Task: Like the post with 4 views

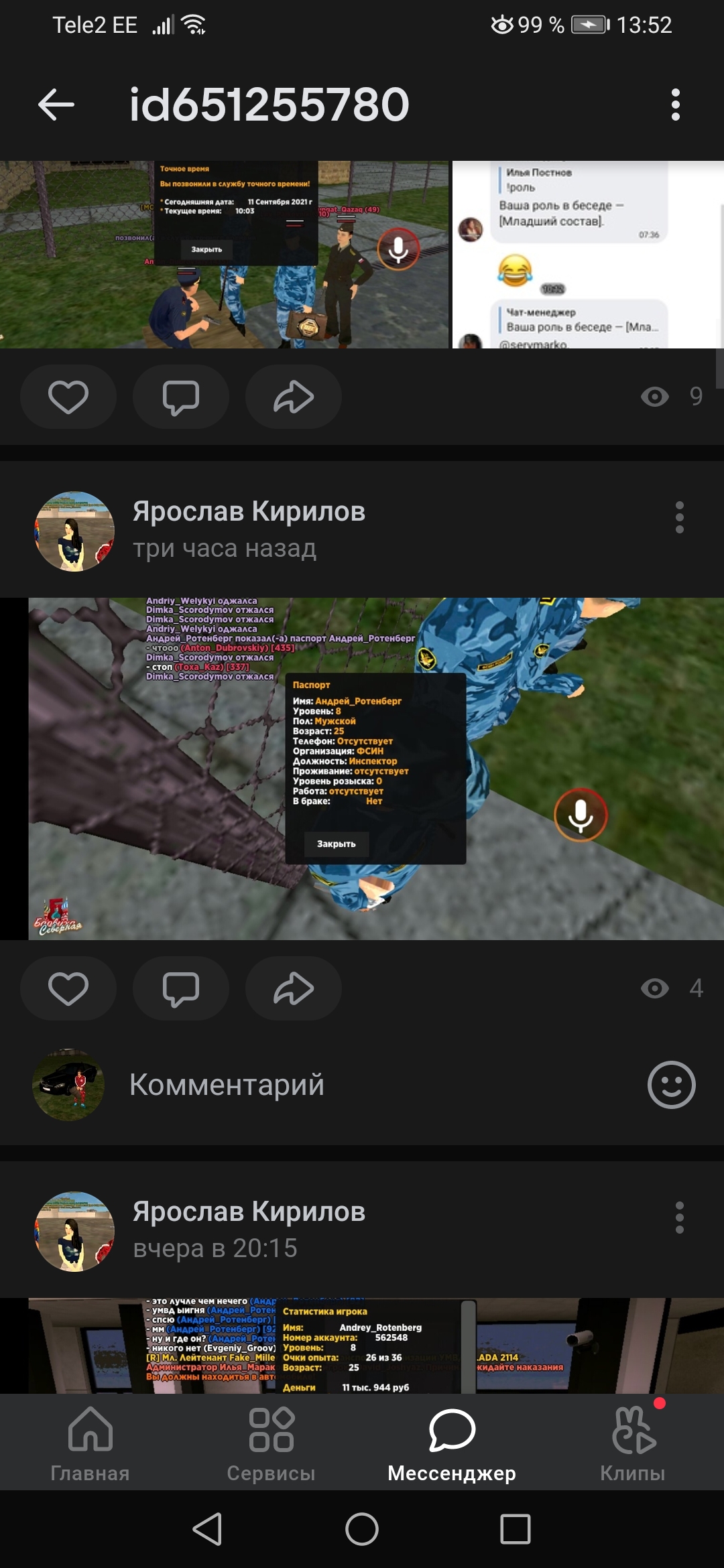Action: click(68, 988)
